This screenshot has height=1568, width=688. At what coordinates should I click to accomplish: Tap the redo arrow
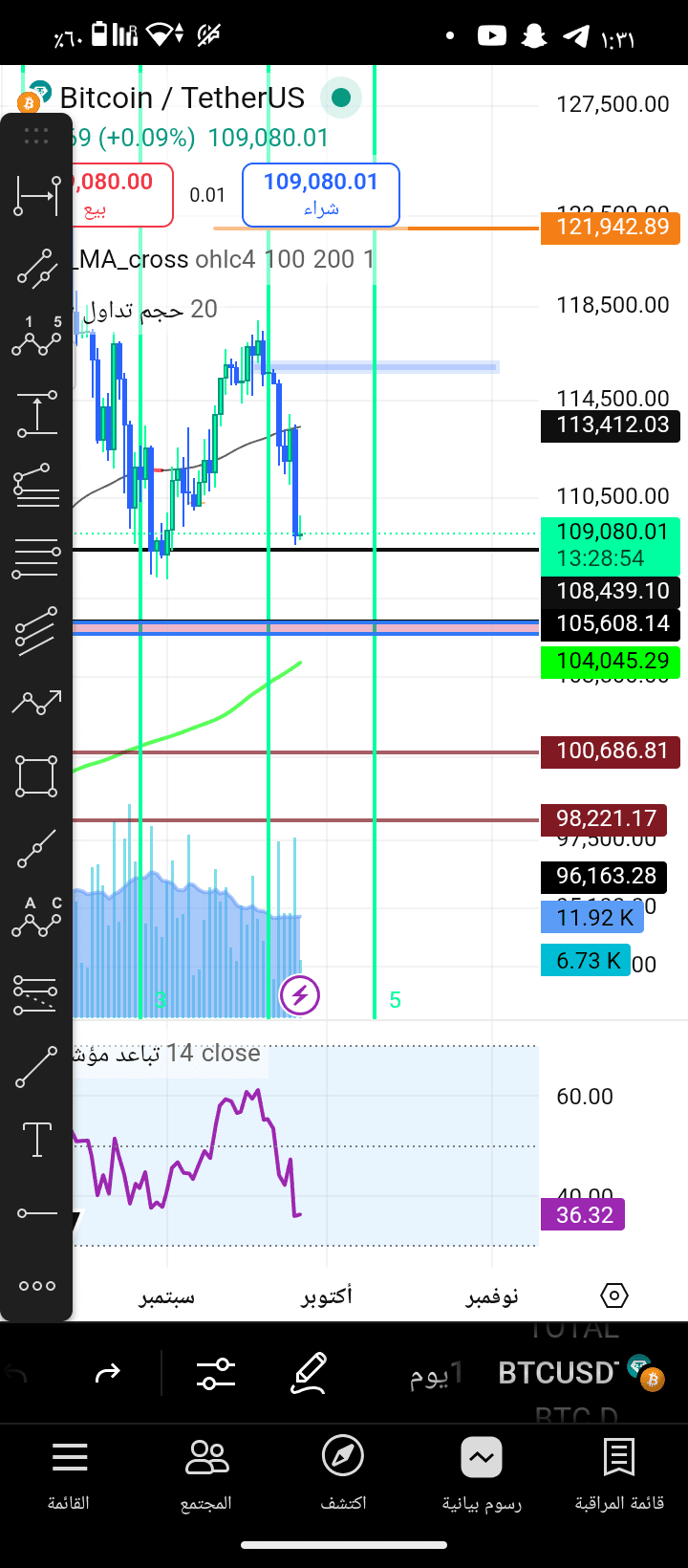click(108, 1374)
